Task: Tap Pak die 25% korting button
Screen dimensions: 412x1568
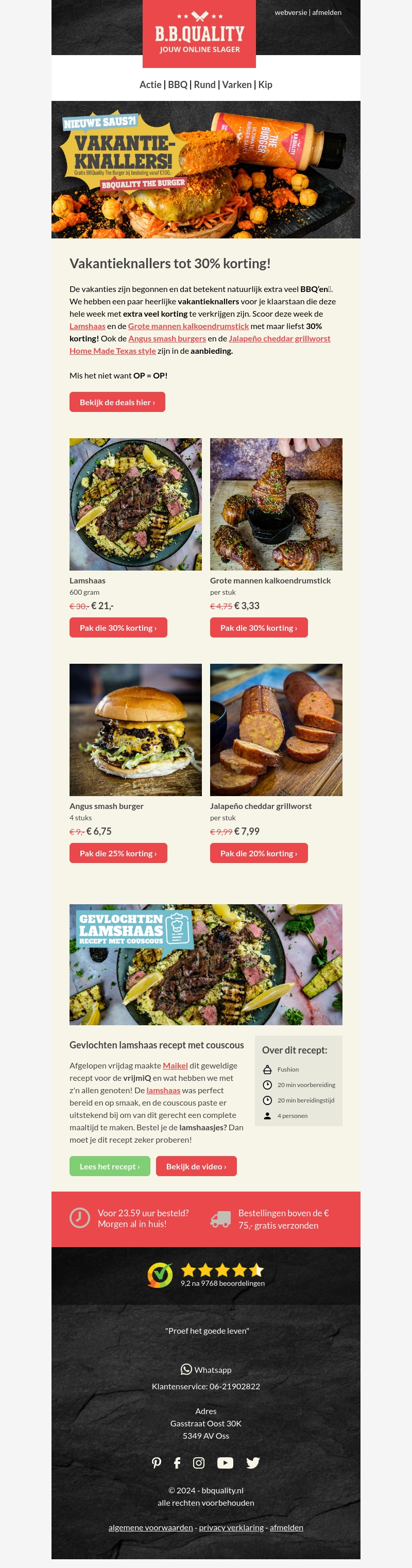Action: 118,853
